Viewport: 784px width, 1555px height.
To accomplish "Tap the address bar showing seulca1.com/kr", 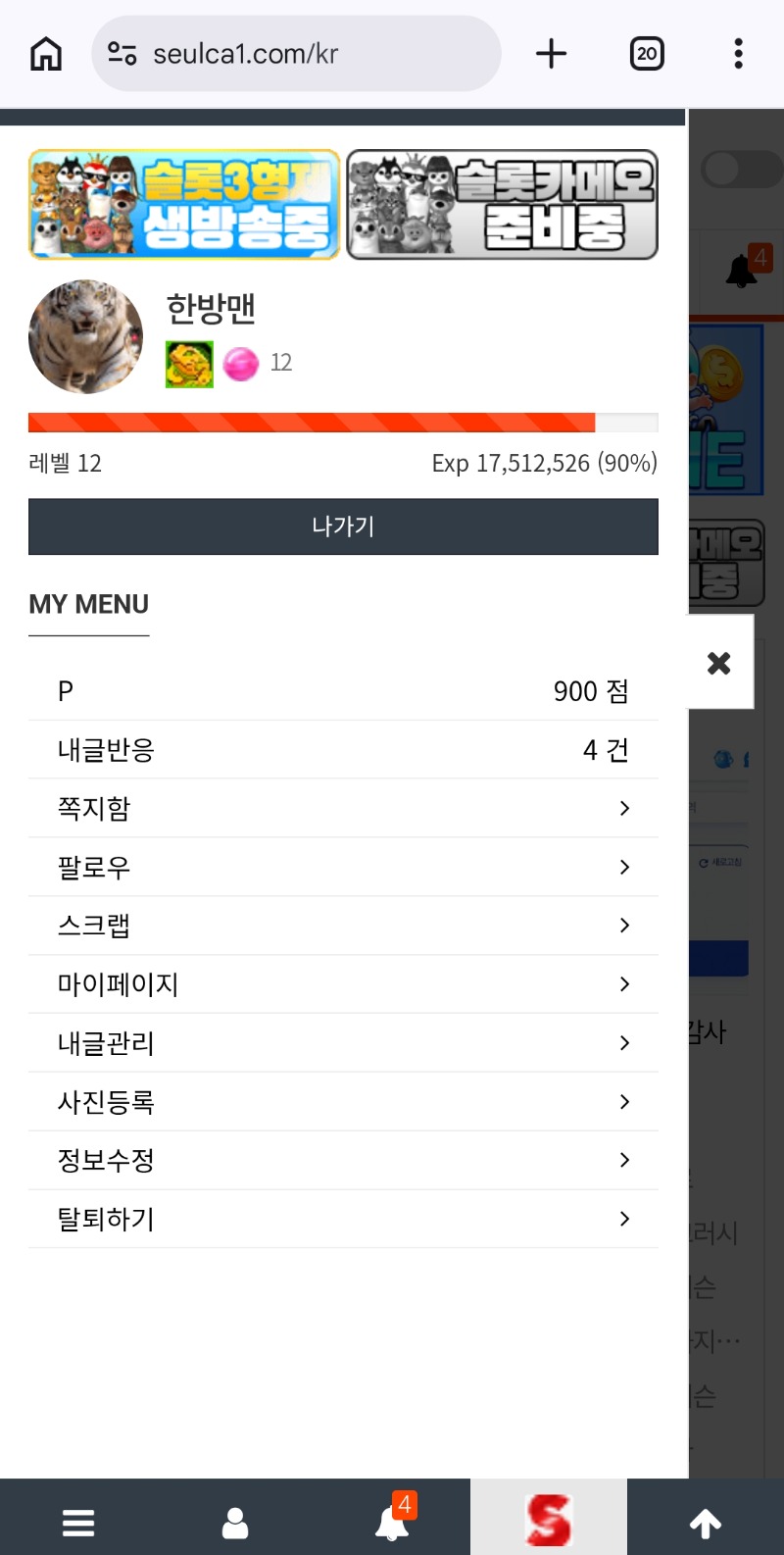I will tap(296, 54).
